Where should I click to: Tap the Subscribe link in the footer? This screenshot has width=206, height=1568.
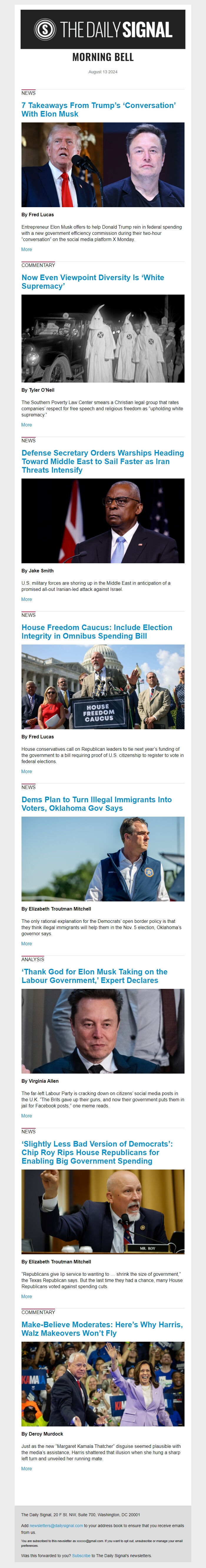[81, 1555]
